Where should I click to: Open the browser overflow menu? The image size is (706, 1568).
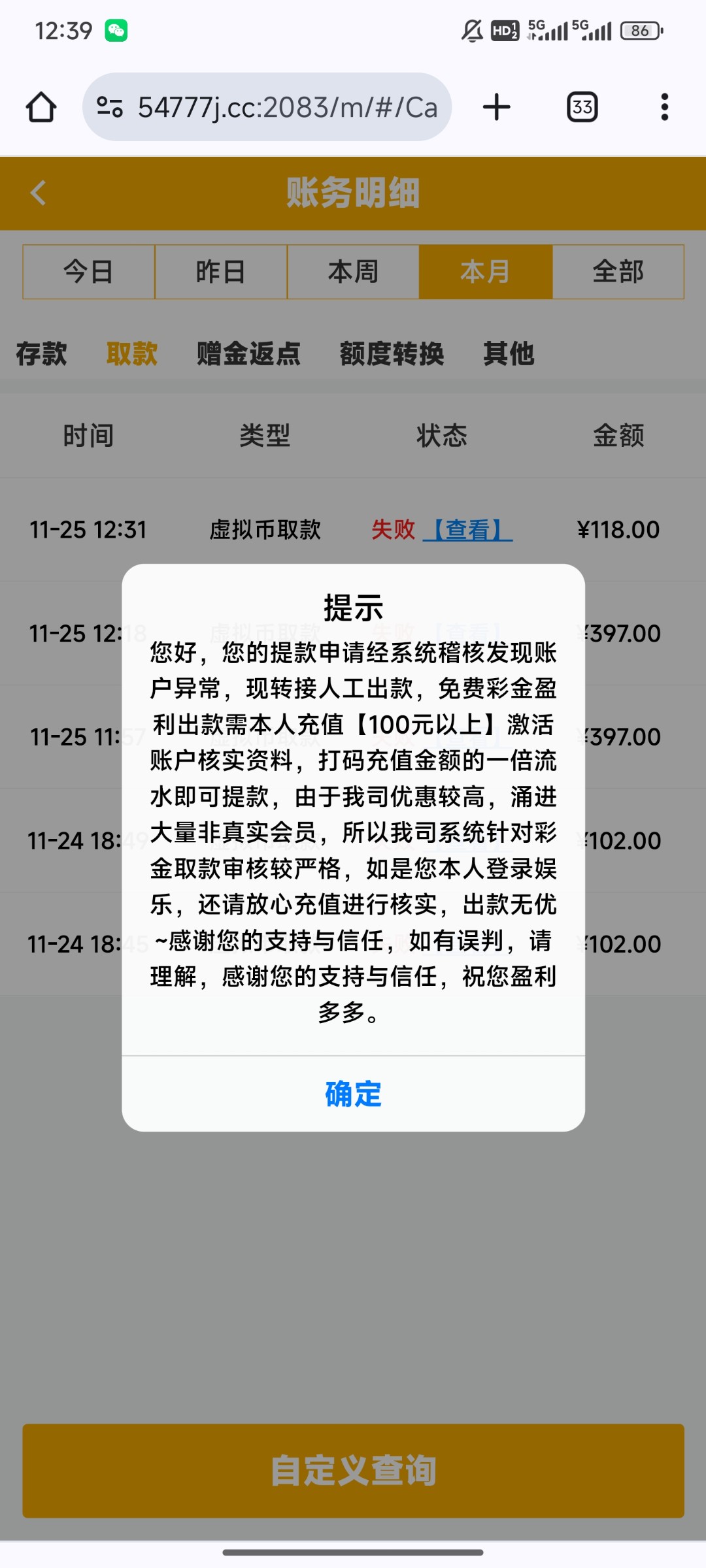[665, 107]
